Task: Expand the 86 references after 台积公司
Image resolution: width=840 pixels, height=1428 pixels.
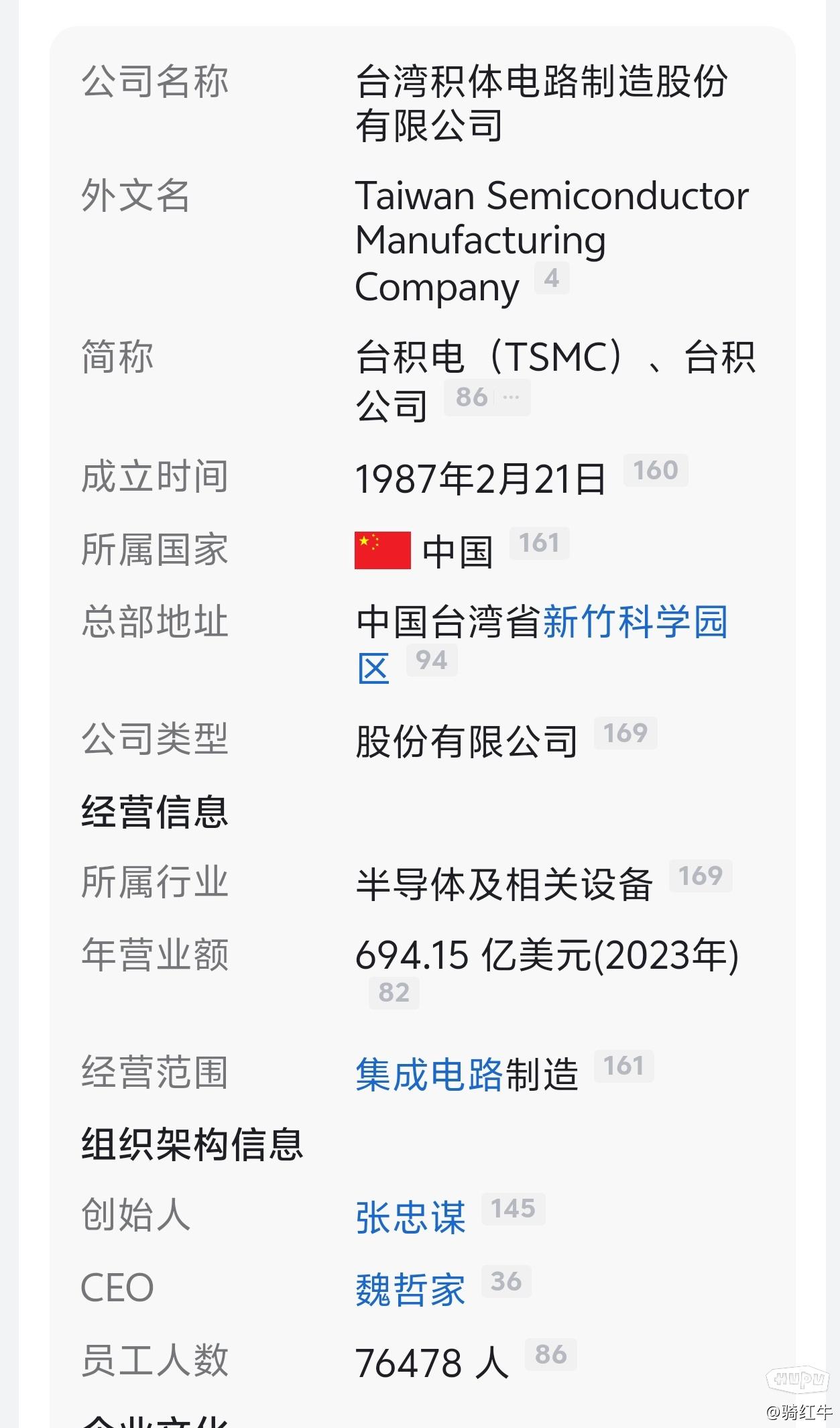Action: coord(487,398)
